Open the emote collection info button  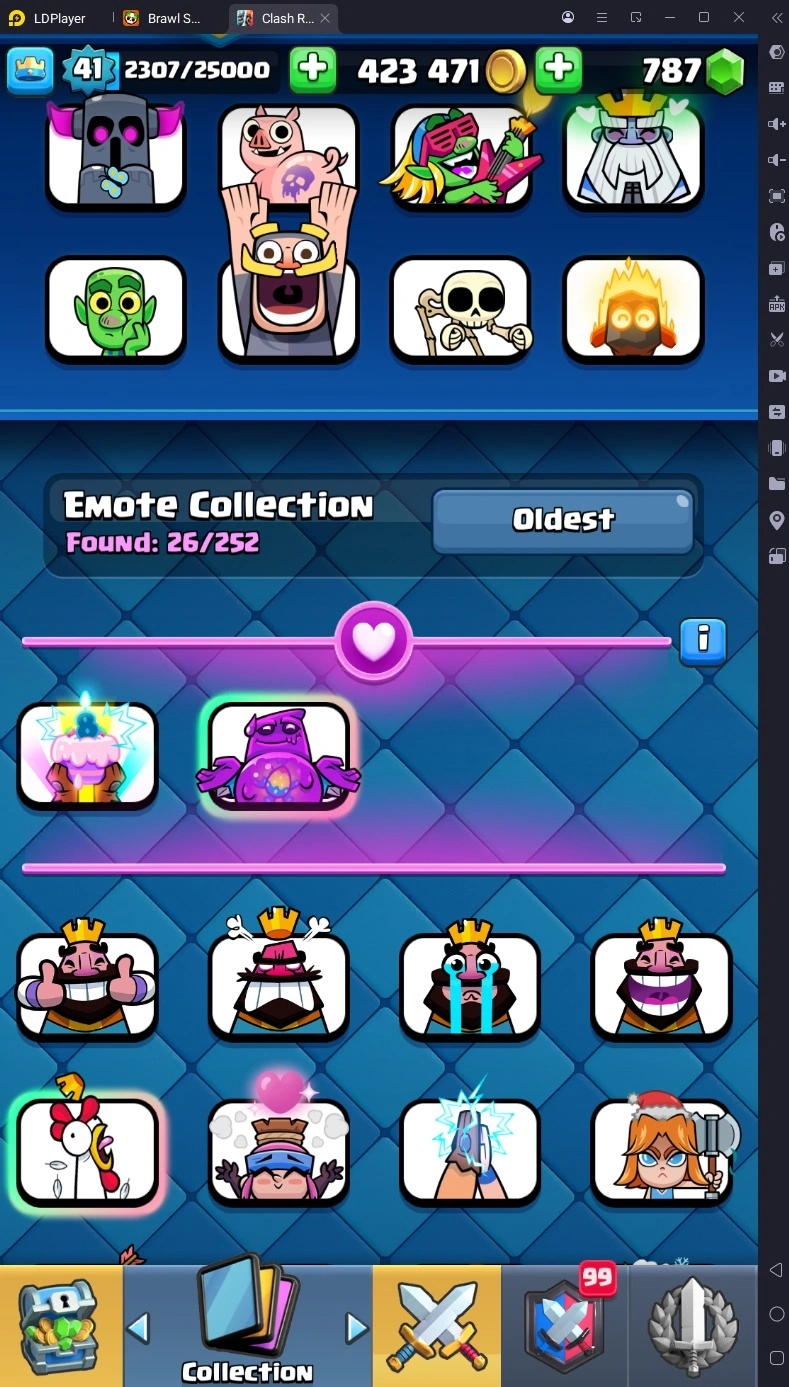[702, 641]
